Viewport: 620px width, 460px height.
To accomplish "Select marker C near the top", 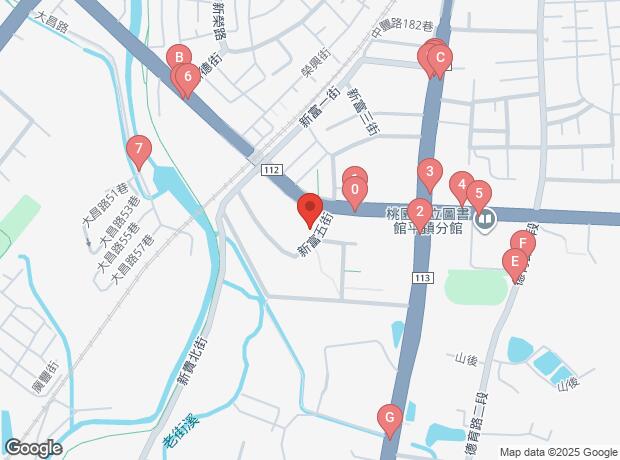I will click(438, 59).
